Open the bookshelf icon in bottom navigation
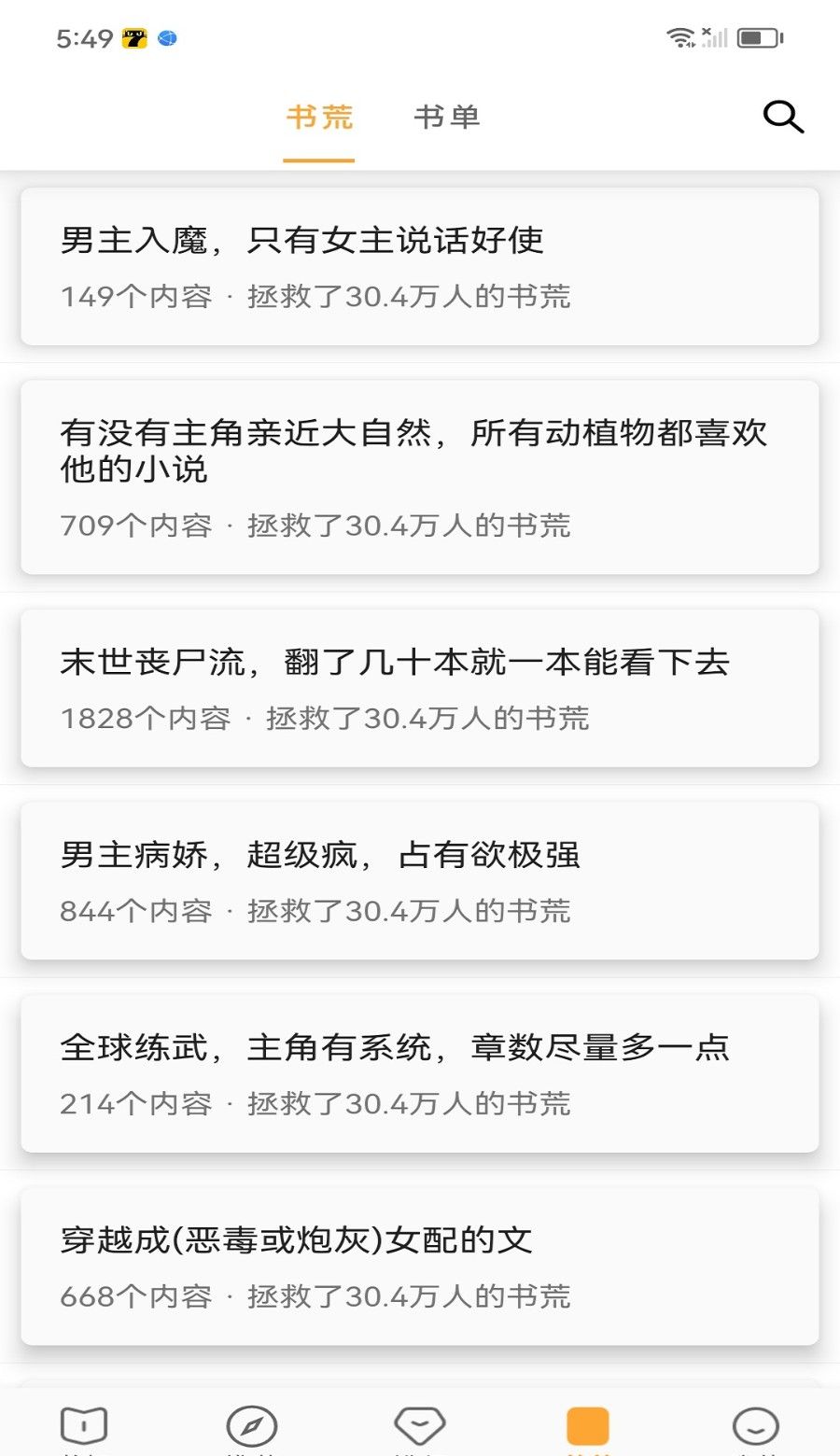 tap(83, 1425)
